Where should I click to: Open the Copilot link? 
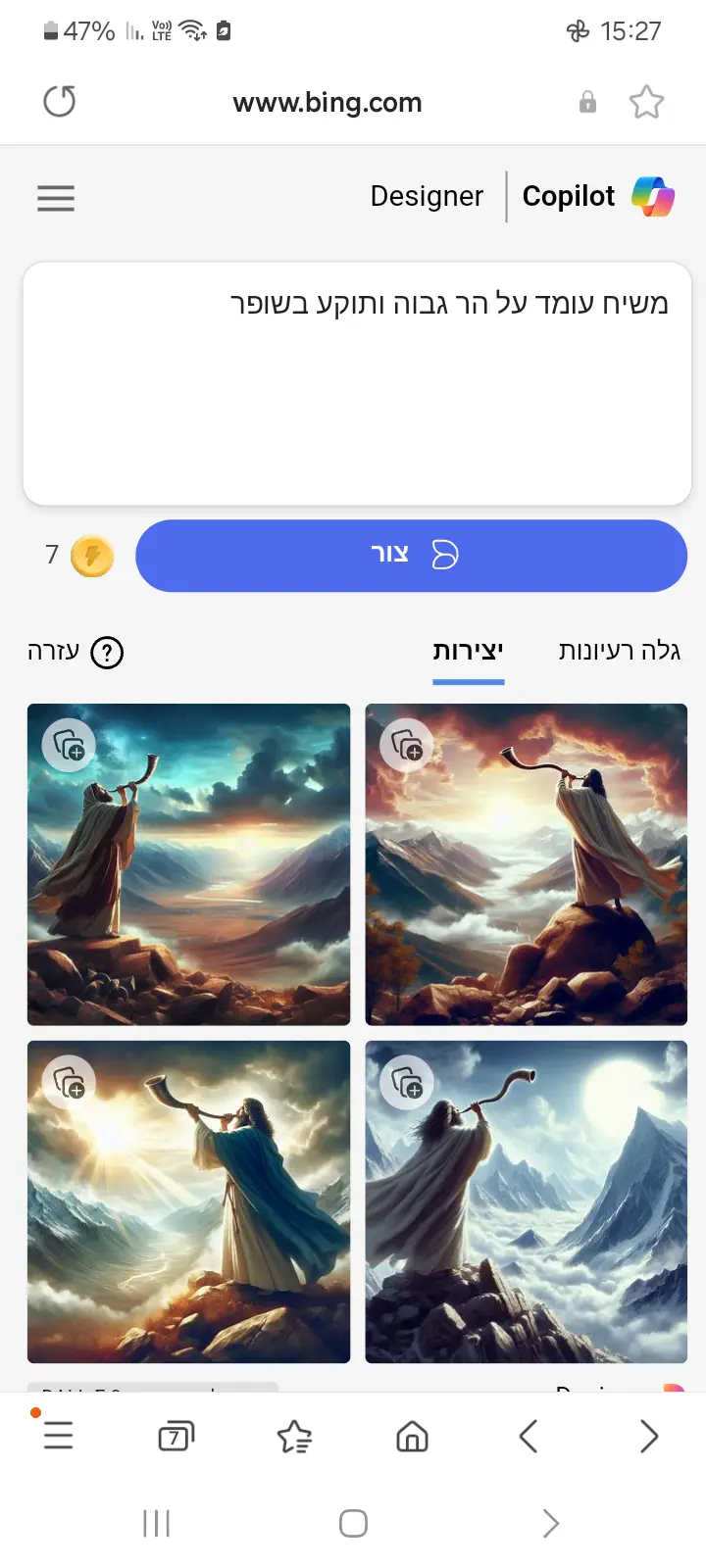[x=597, y=197]
